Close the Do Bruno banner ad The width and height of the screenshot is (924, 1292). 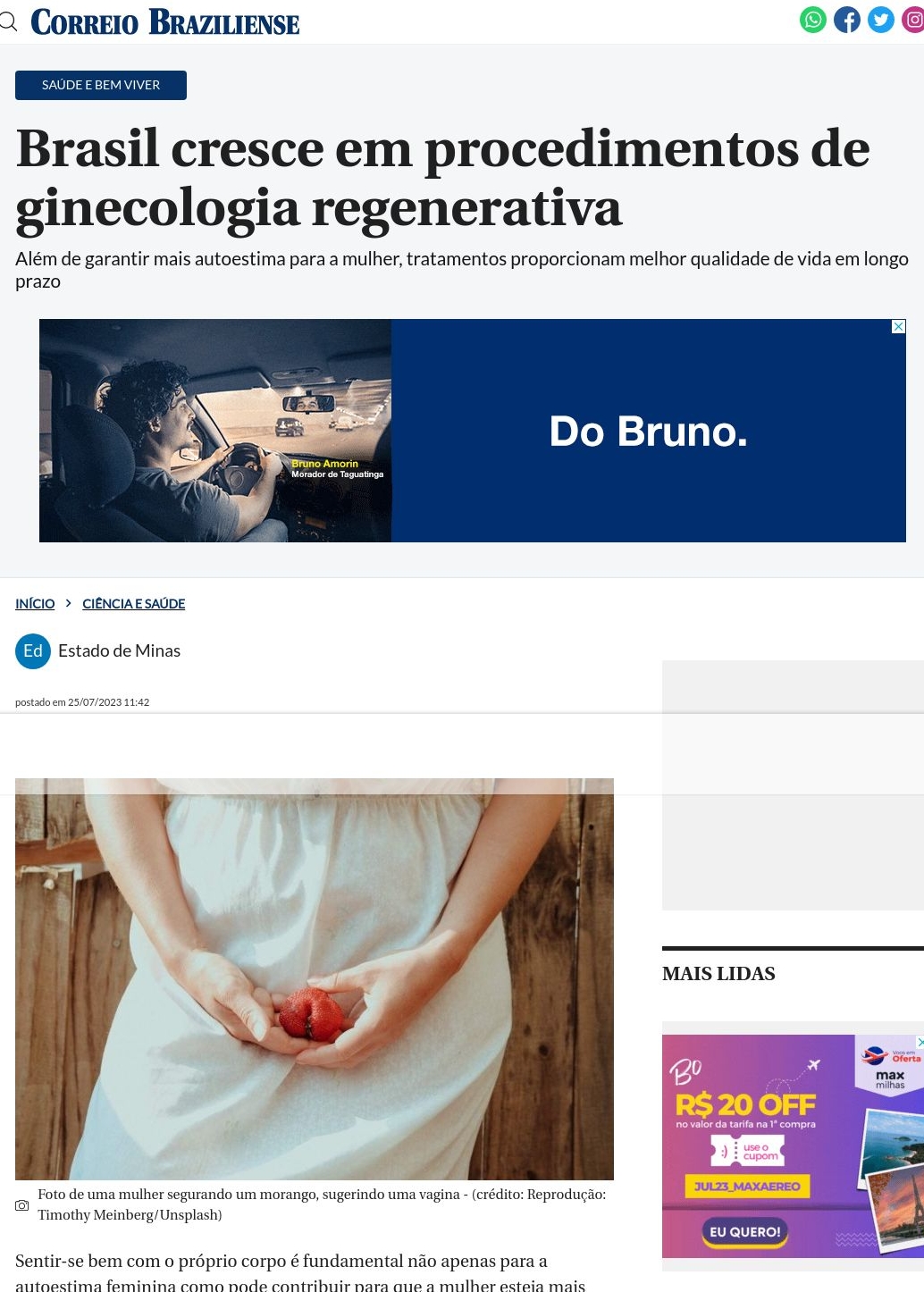[x=898, y=327]
